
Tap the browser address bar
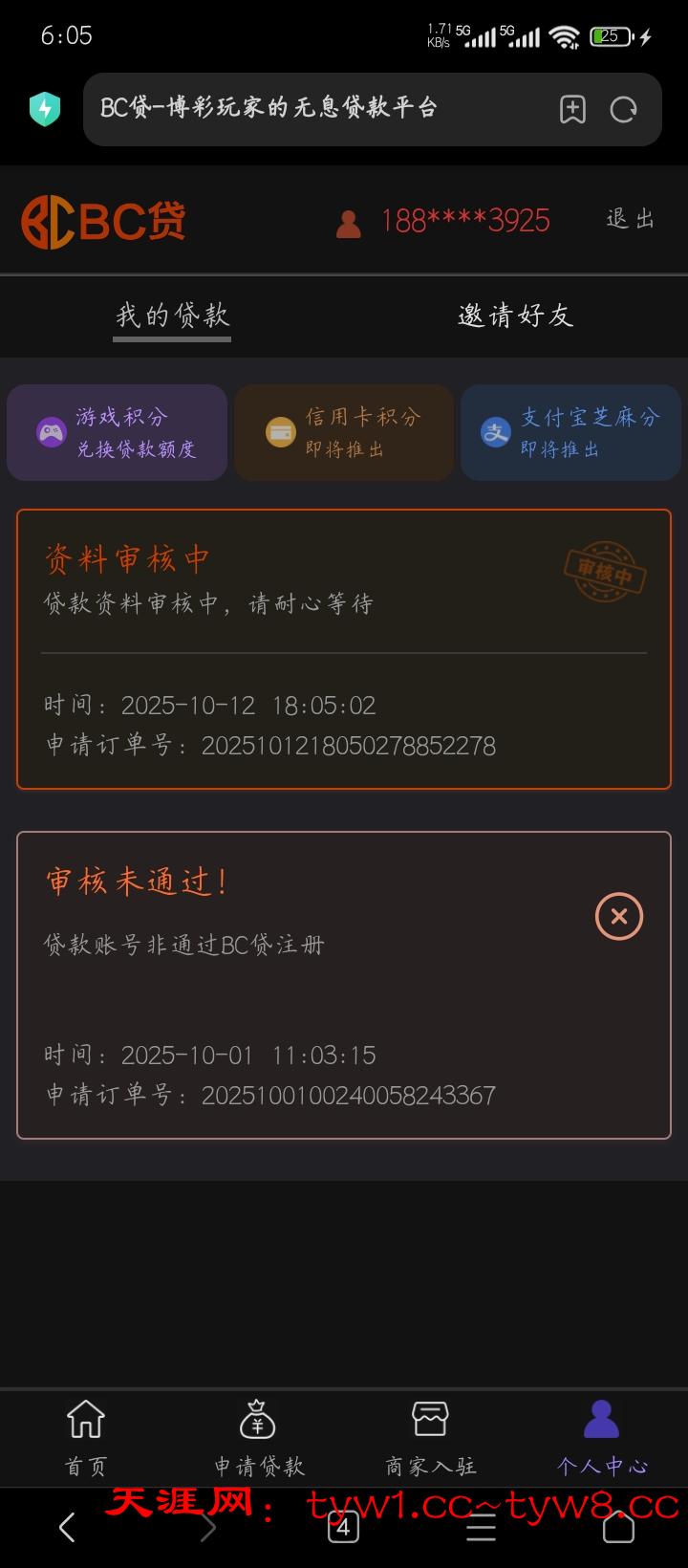pyautogui.click(x=315, y=109)
